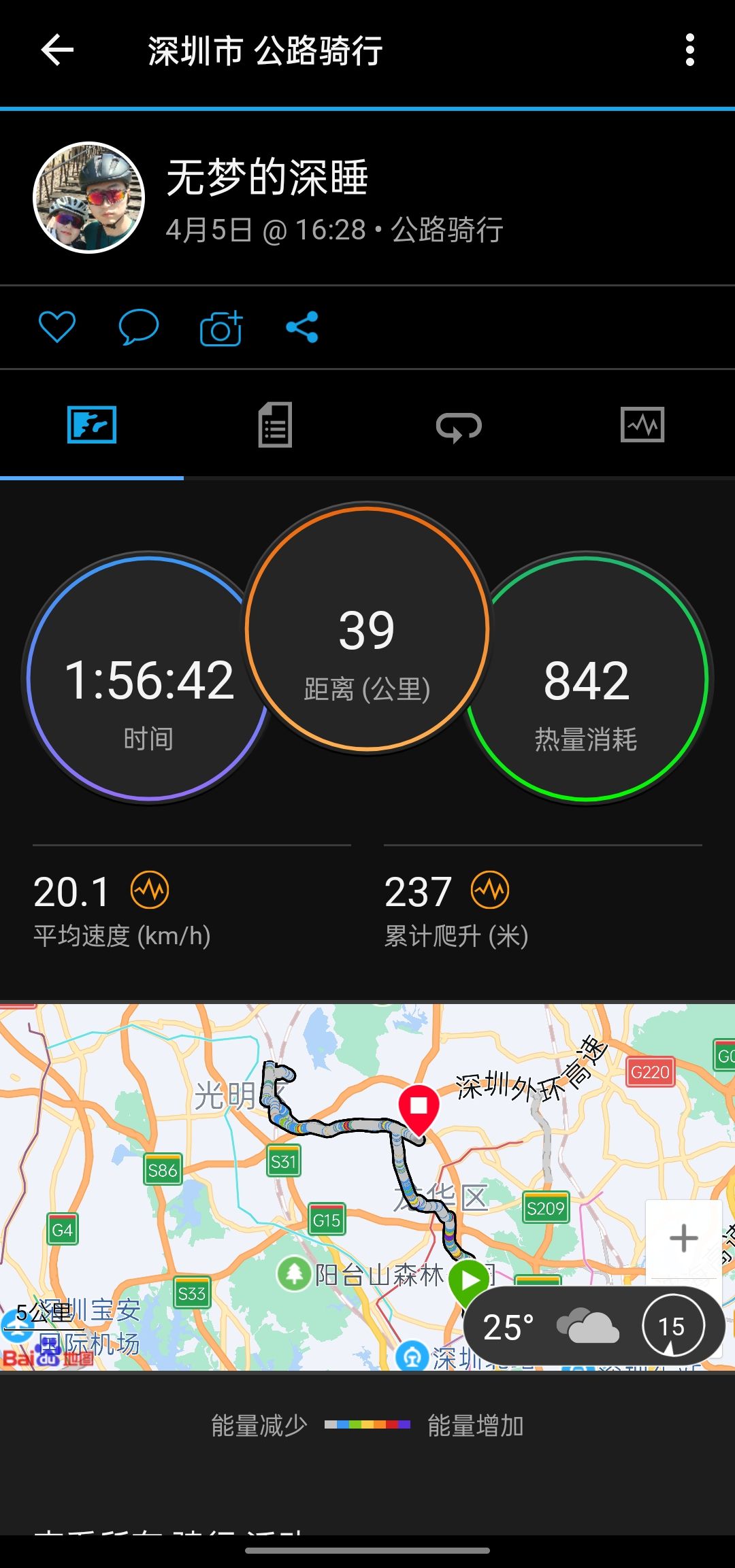Add a photo with the camera icon
The image size is (735, 1568).
[x=221, y=328]
